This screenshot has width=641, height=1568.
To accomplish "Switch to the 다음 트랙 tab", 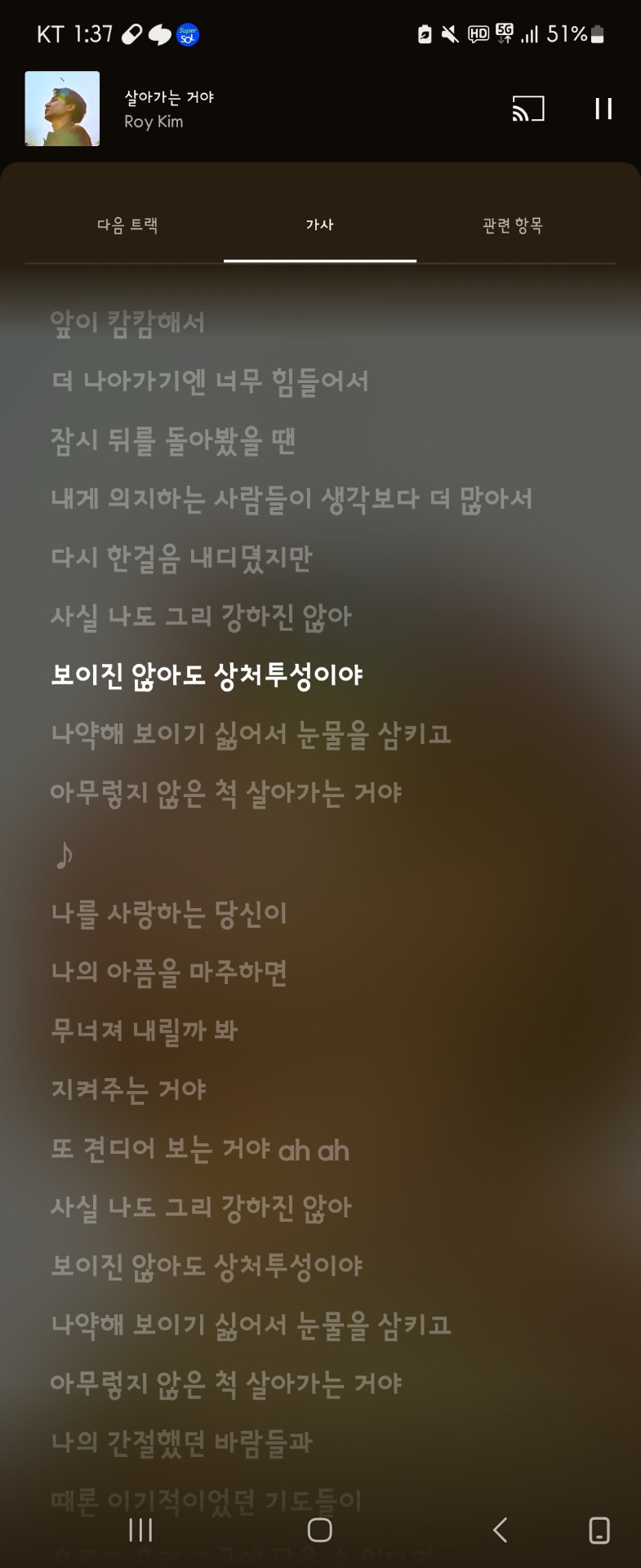I will tap(127, 225).
